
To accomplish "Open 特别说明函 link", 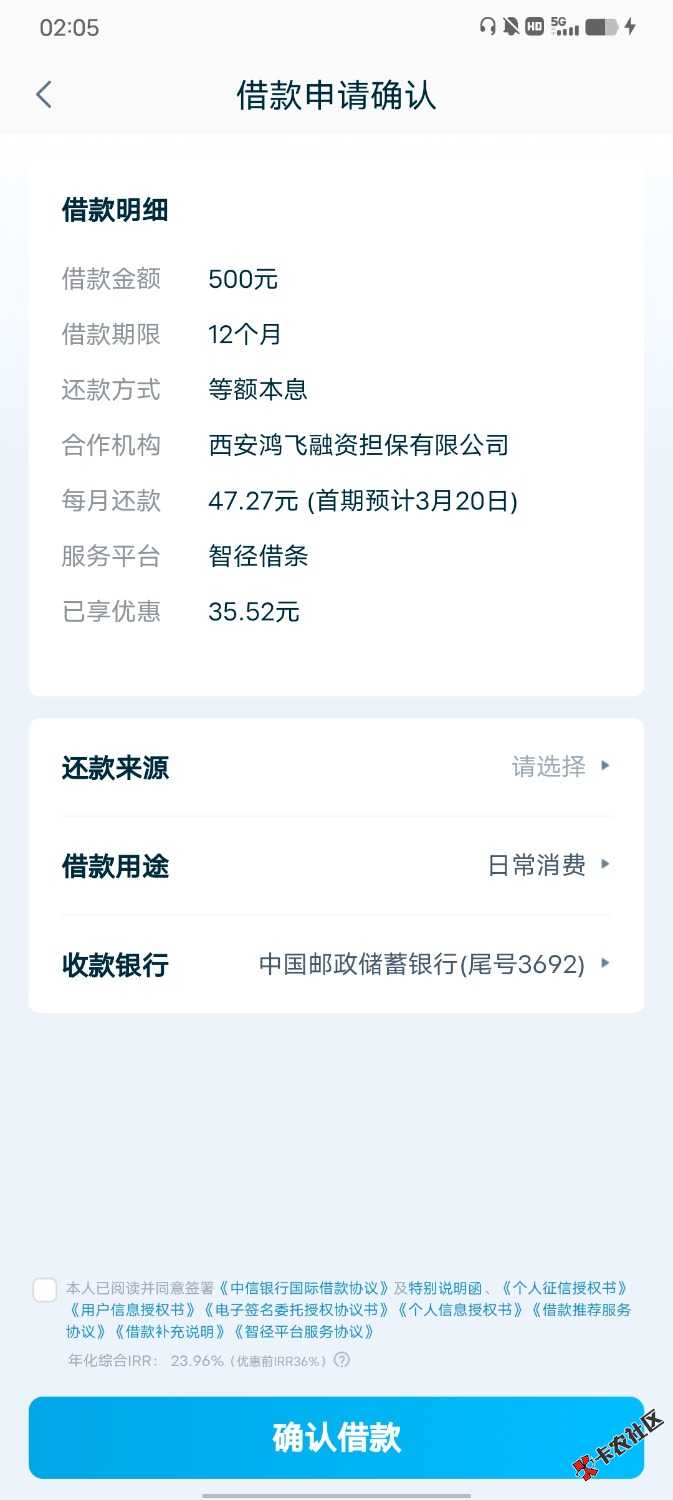I will 446,1288.
